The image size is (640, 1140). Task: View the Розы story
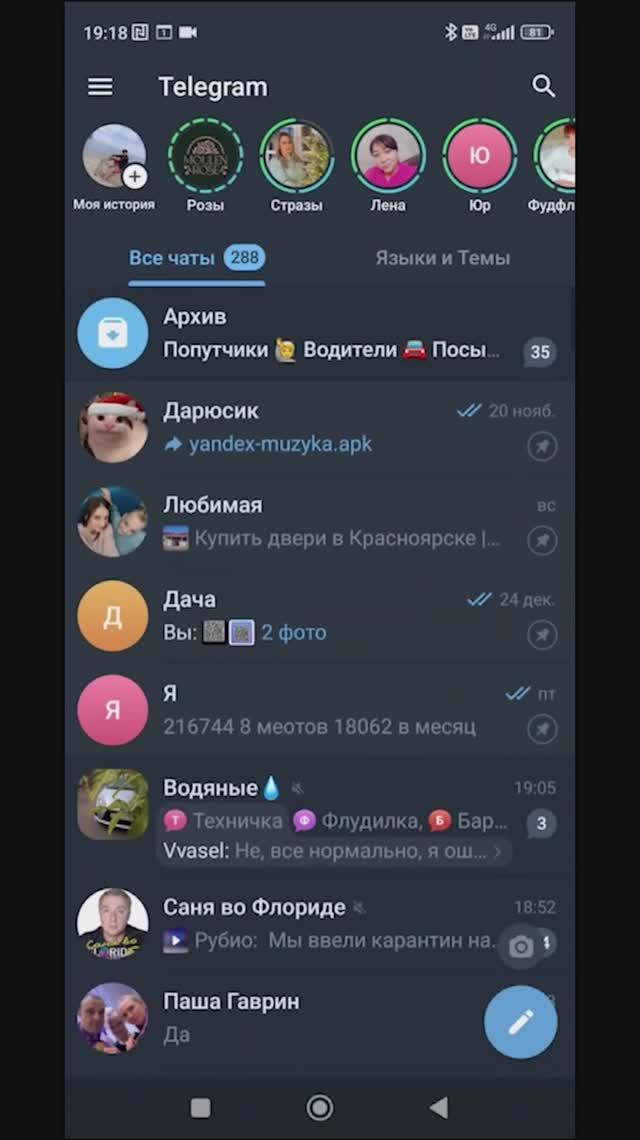(x=205, y=157)
